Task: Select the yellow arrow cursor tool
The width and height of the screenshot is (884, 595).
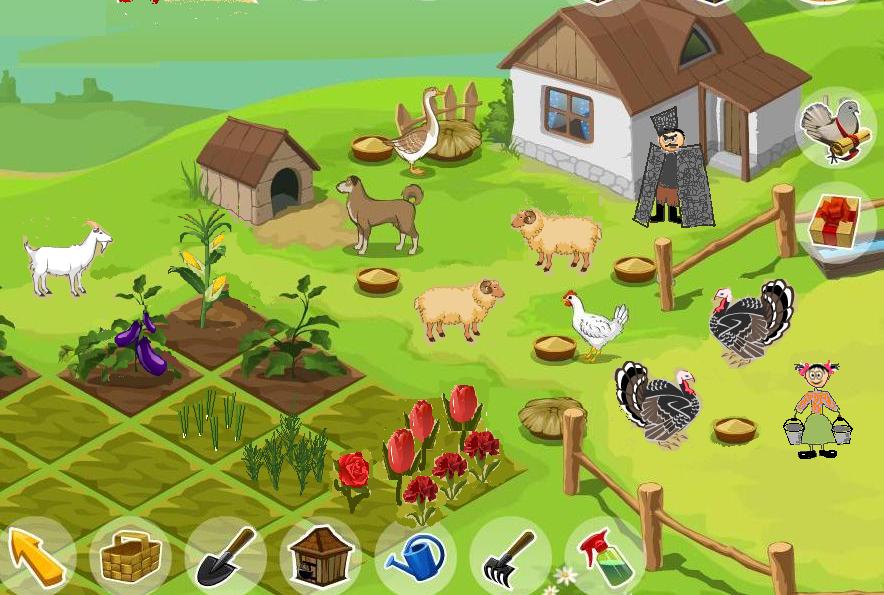Action: click(35, 558)
